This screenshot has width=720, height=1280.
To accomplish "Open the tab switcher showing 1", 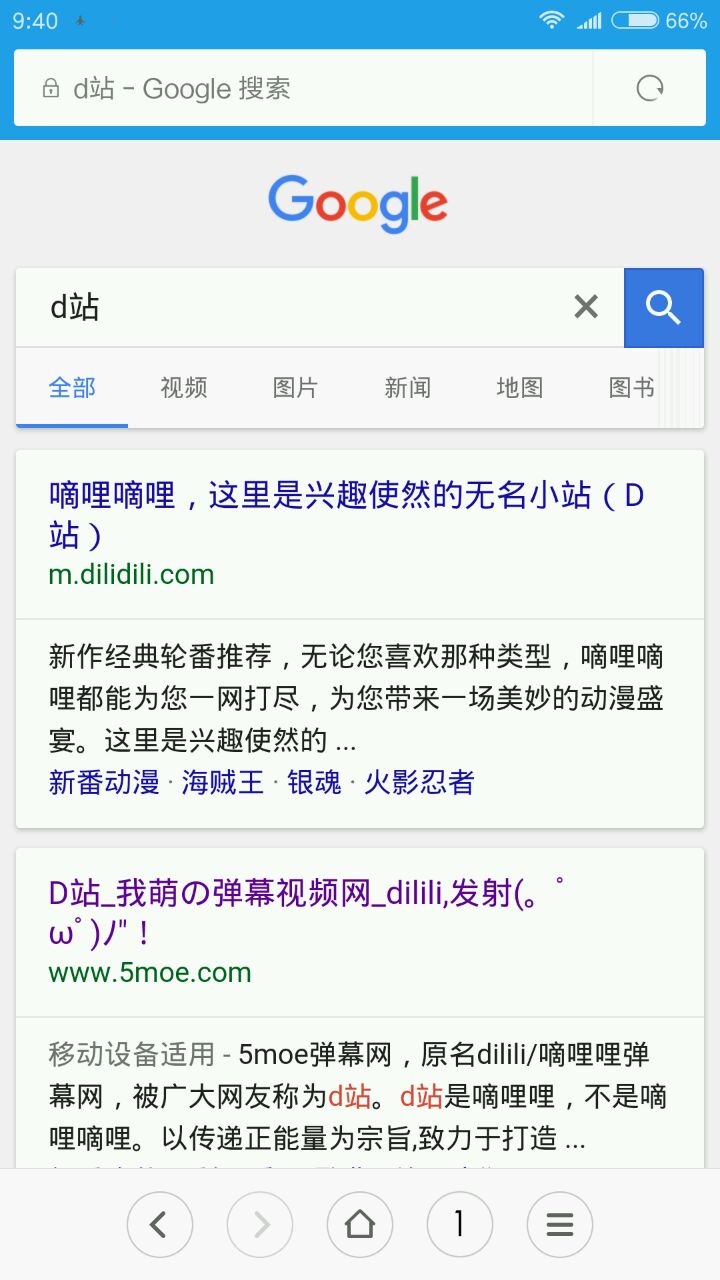I will [460, 1224].
